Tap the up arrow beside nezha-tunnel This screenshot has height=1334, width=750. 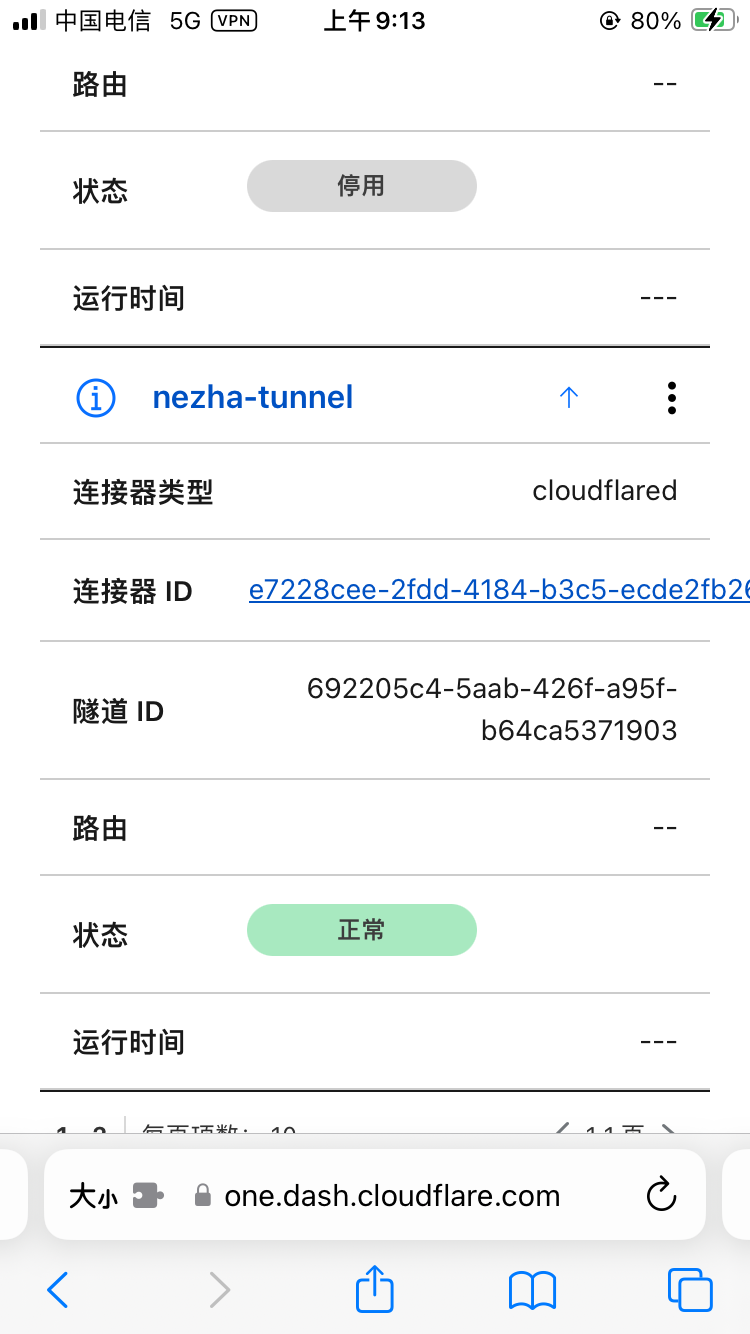(x=569, y=397)
